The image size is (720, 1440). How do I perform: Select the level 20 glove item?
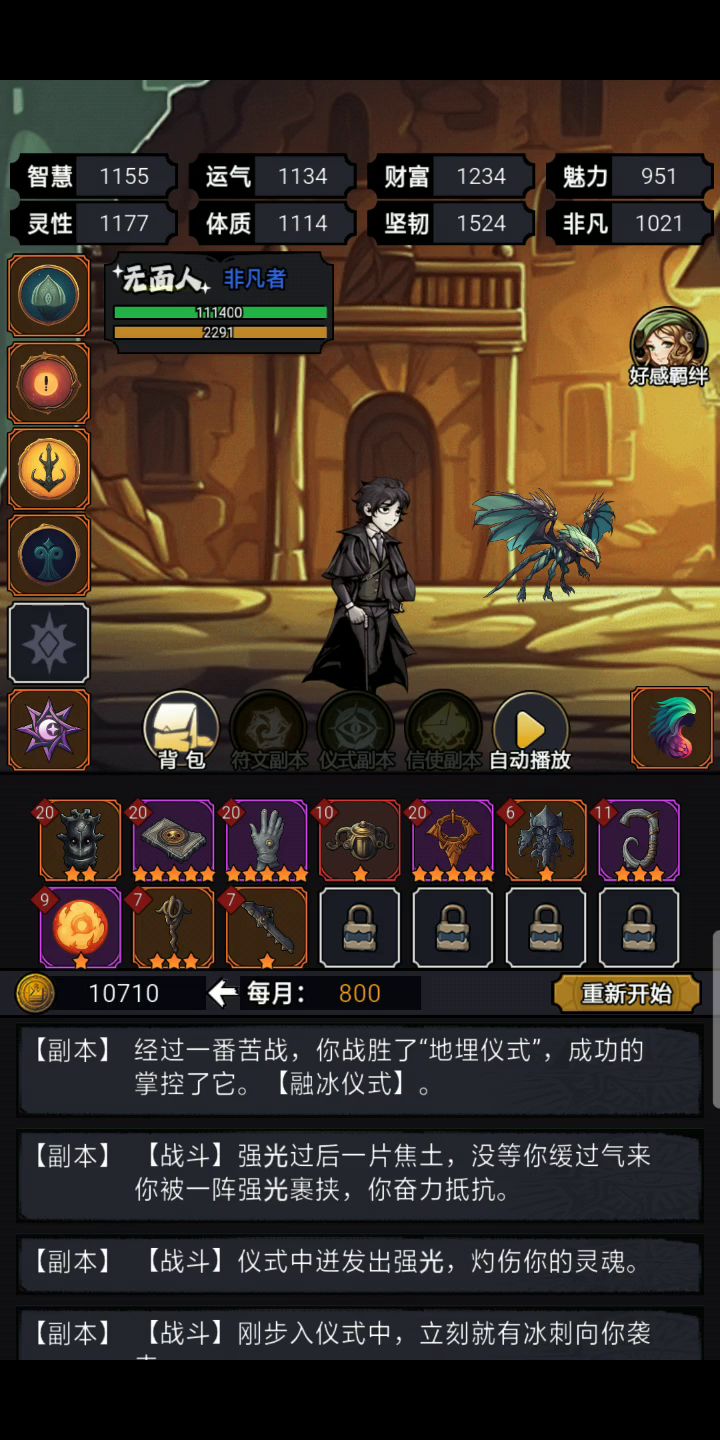pyautogui.click(x=266, y=840)
